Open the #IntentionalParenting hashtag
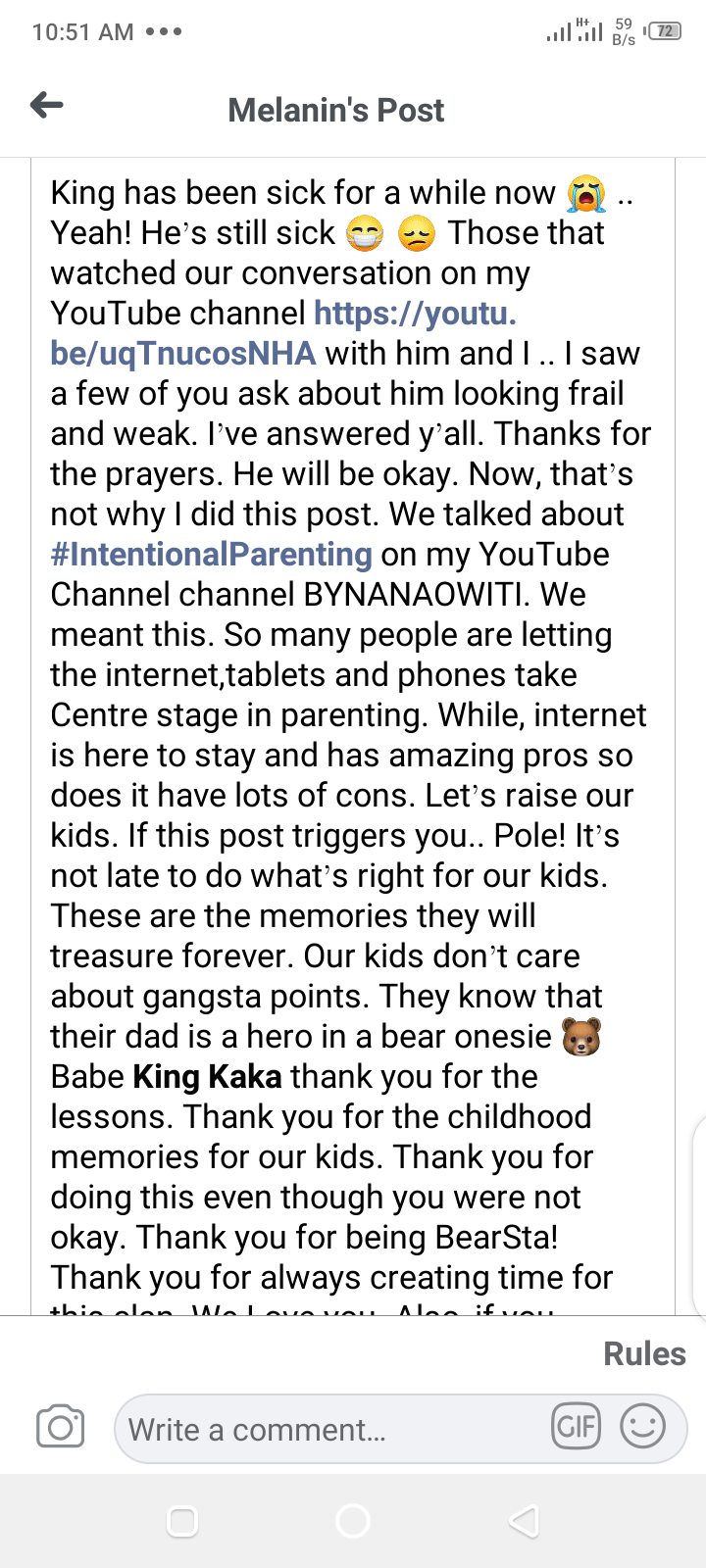706x1568 pixels. 211,555
